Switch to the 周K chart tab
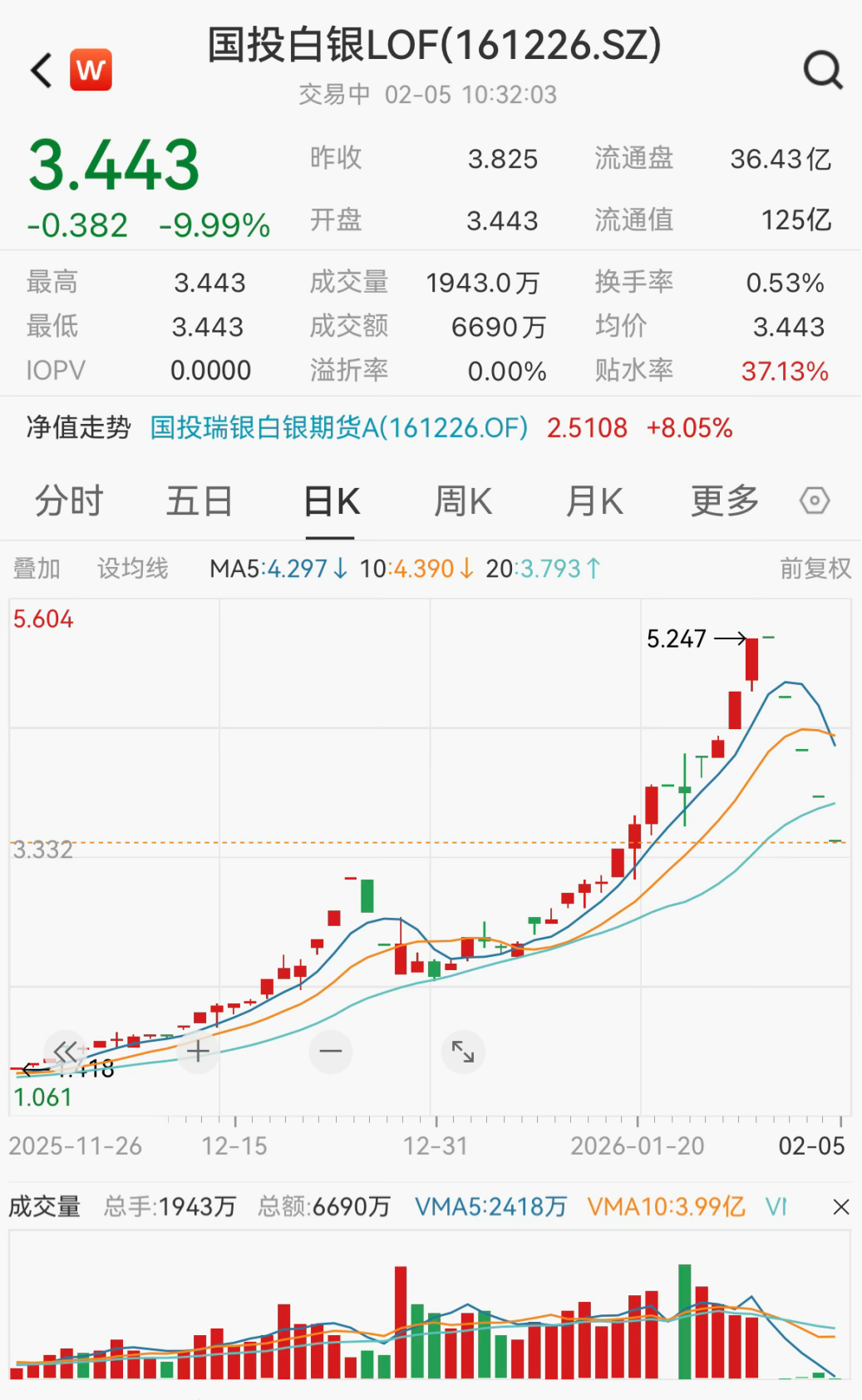This screenshot has height=1400, width=862. [x=462, y=501]
